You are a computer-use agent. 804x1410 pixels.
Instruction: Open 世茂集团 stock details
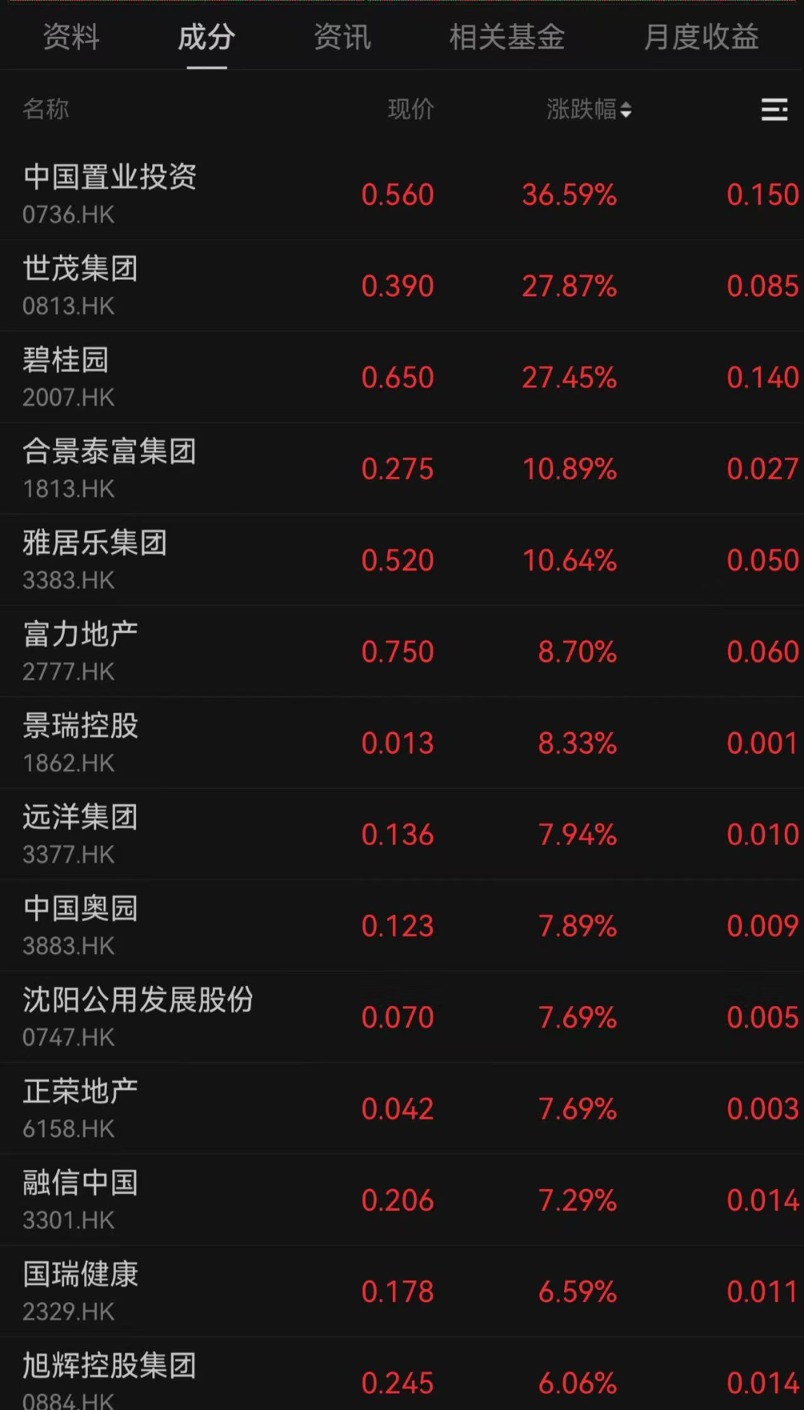pyautogui.click(x=402, y=285)
